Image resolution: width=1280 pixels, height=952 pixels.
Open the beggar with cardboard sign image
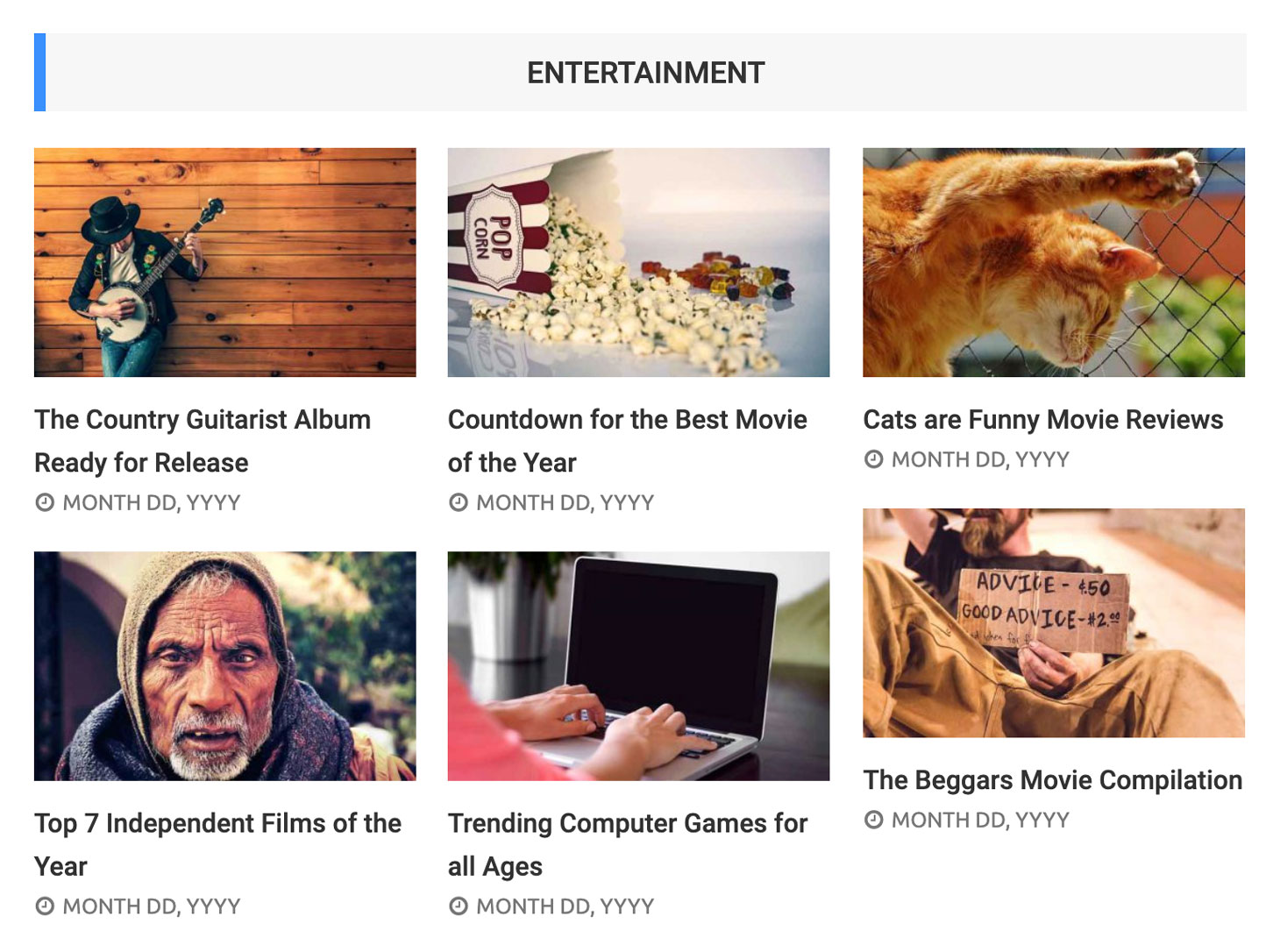click(x=1053, y=622)
